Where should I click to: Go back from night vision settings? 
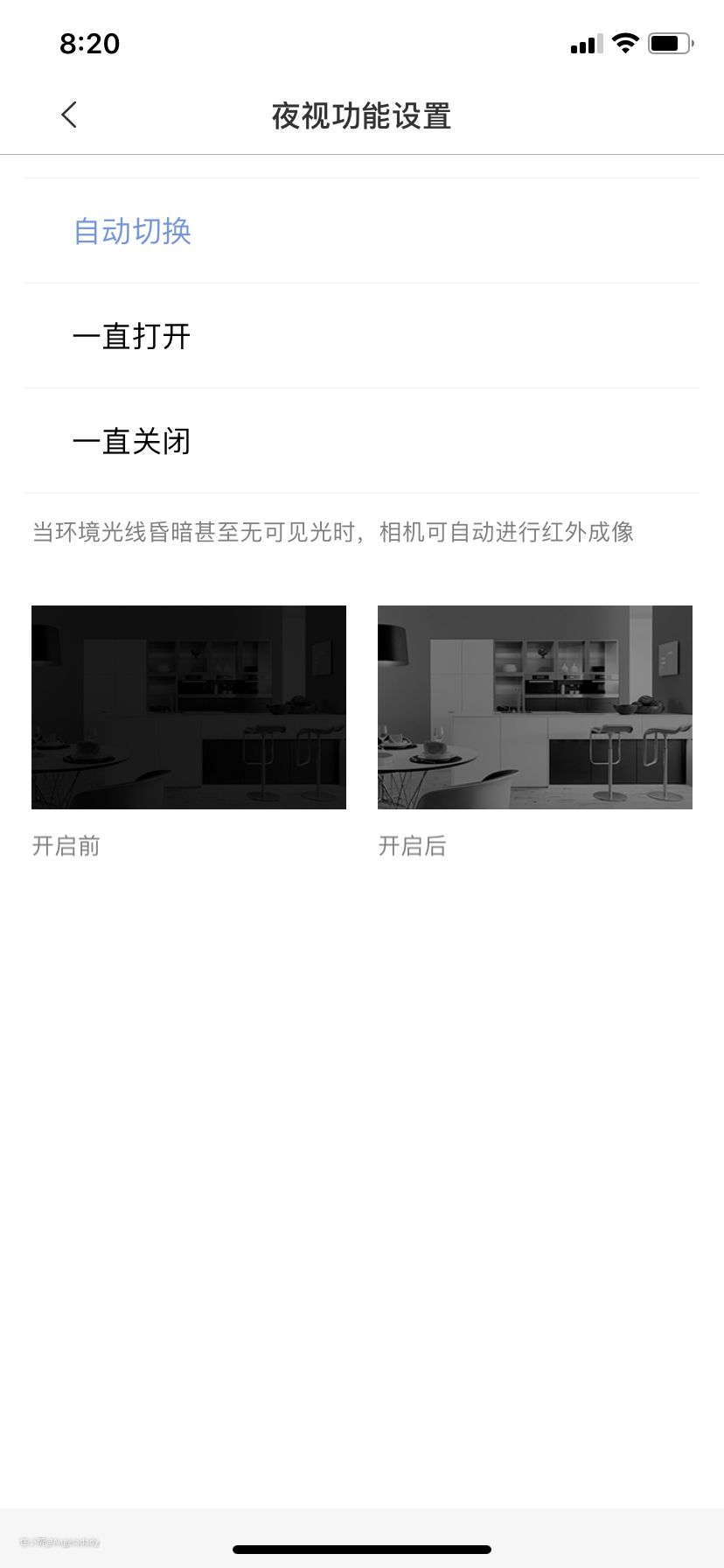[x=69, y=115]
